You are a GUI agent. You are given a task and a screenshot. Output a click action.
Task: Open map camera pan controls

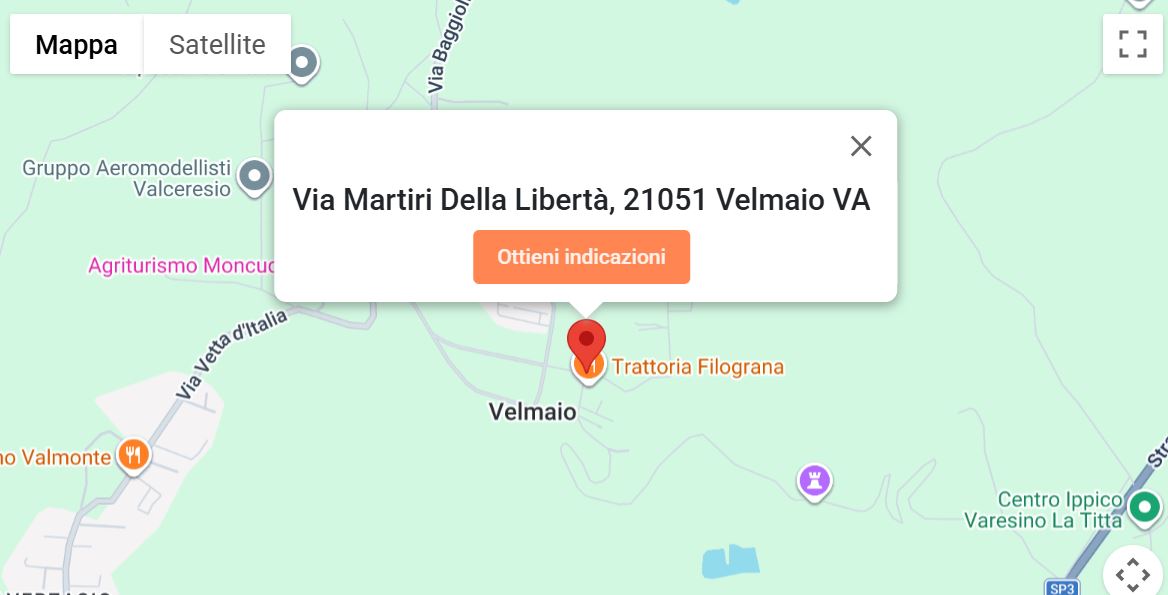[x=1132, y=574]
